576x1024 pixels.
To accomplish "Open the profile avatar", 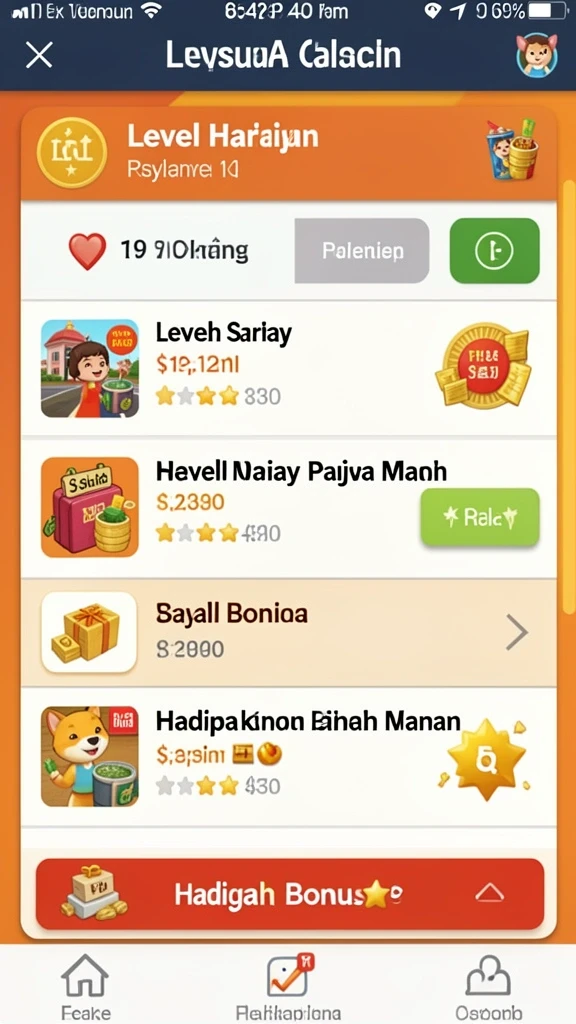I will click(536, 56).
